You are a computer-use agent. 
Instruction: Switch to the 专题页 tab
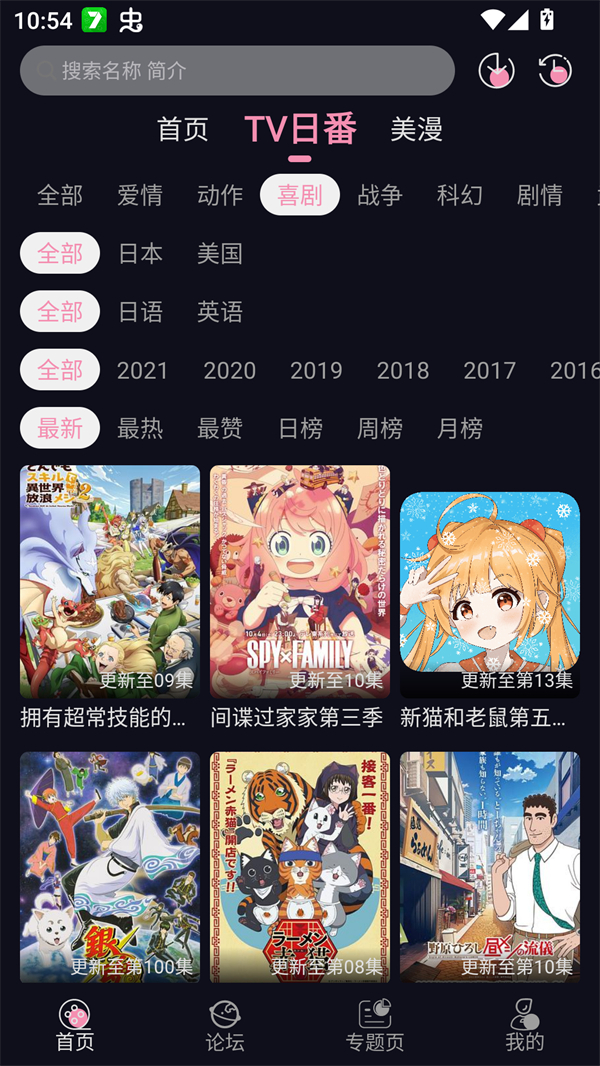pos(375,1026)
